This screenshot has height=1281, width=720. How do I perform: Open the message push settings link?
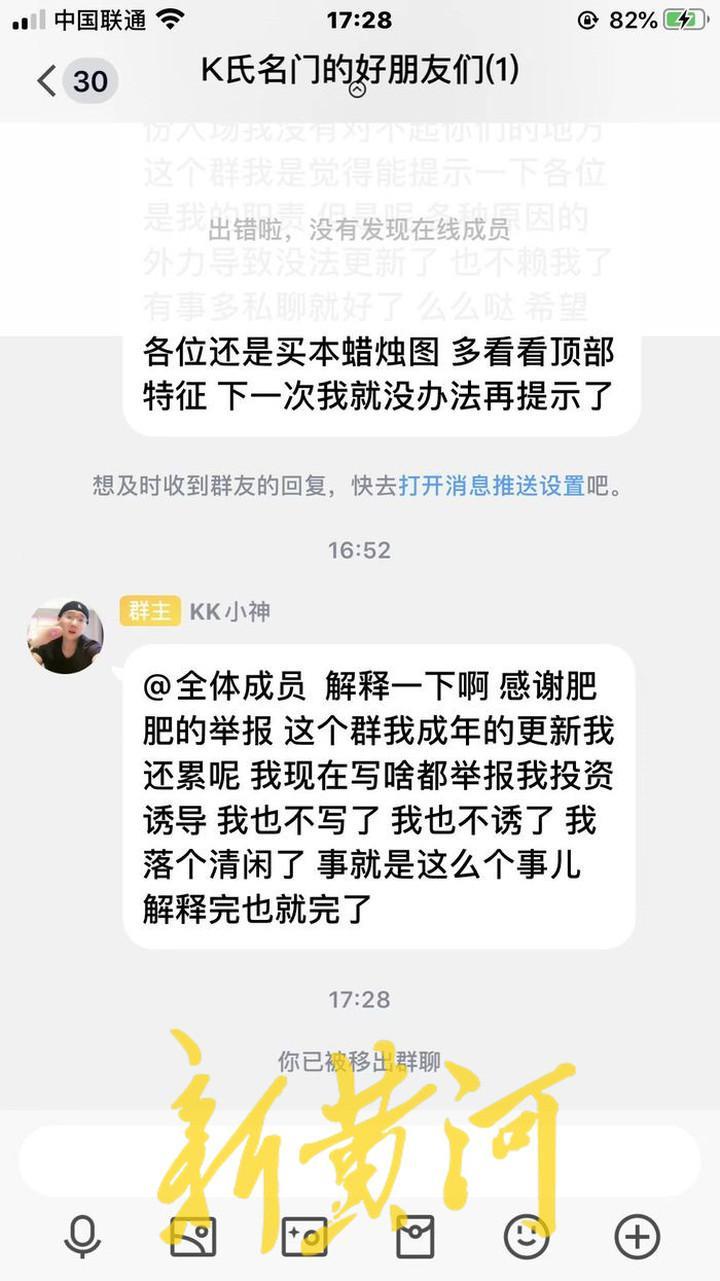point(491,486)
